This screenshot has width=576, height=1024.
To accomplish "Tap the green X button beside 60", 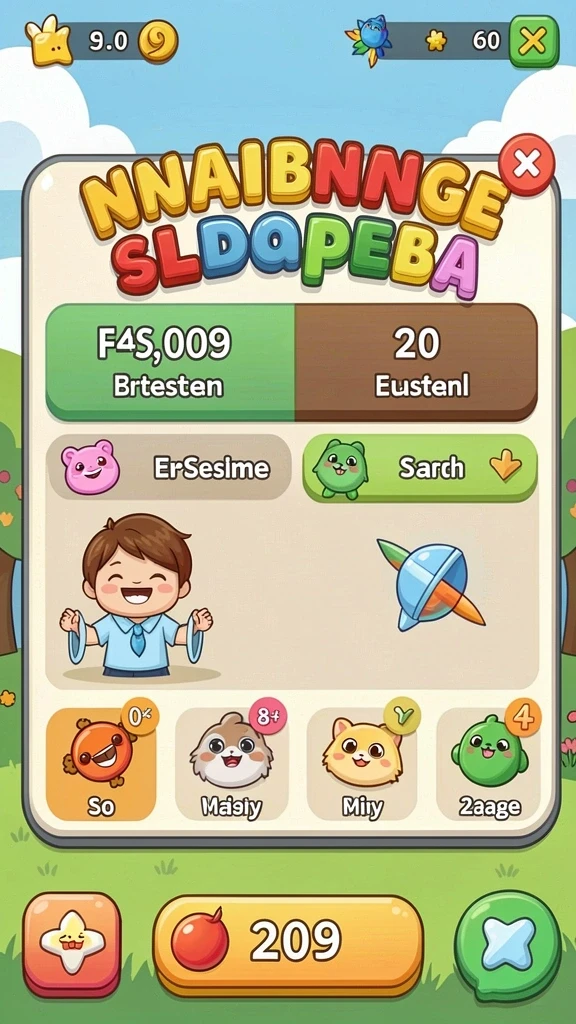I will tap(534, 42).
